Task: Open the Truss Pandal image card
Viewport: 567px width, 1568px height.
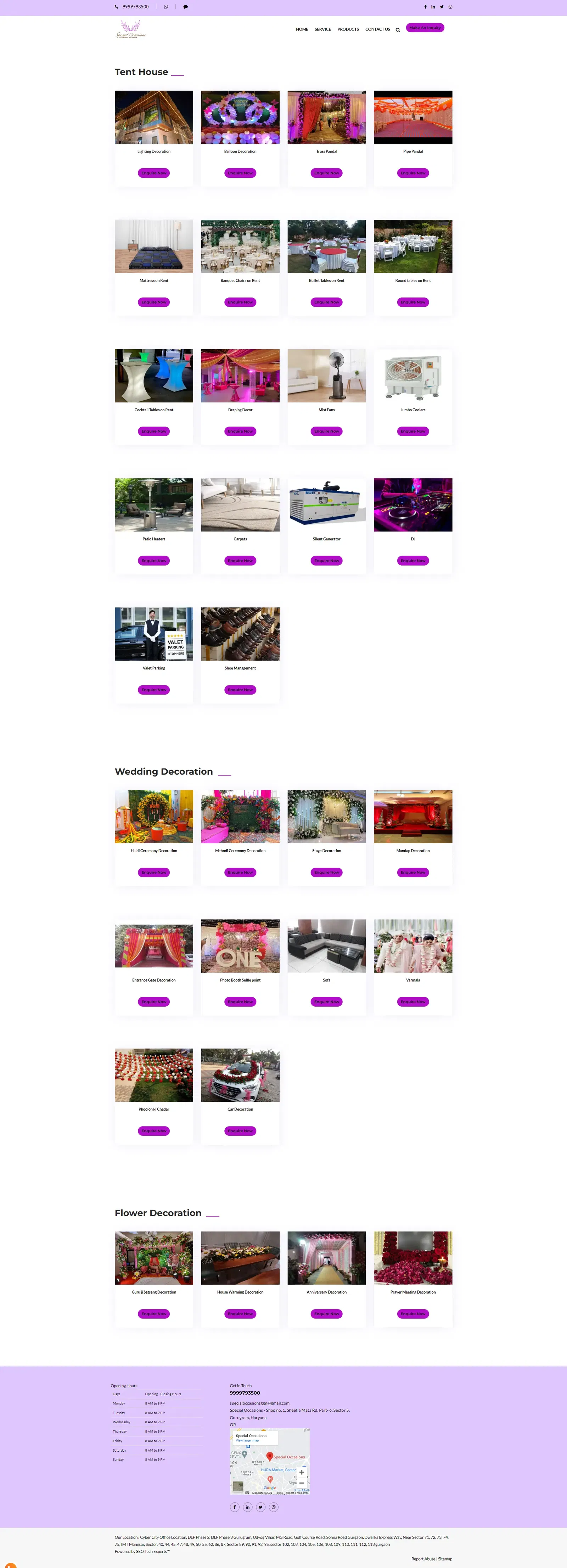Action: [x=327, y=117]
